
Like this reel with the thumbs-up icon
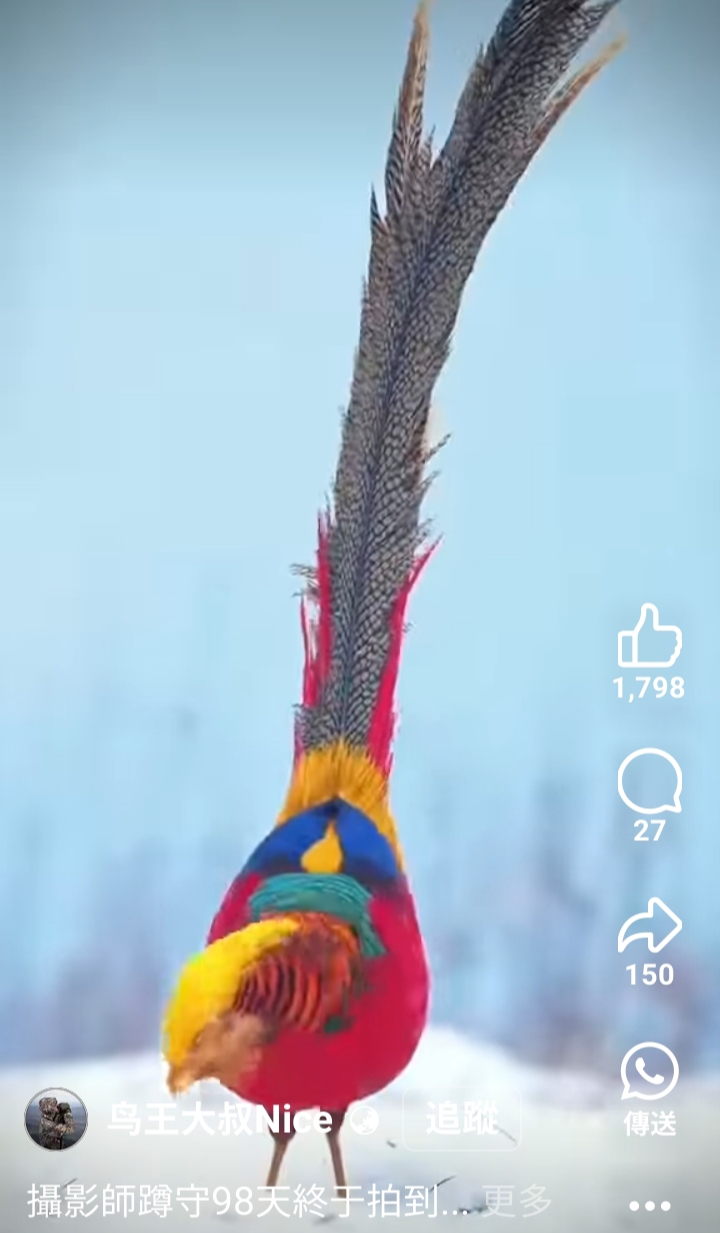pyautogui.click(x=650, y=636)
